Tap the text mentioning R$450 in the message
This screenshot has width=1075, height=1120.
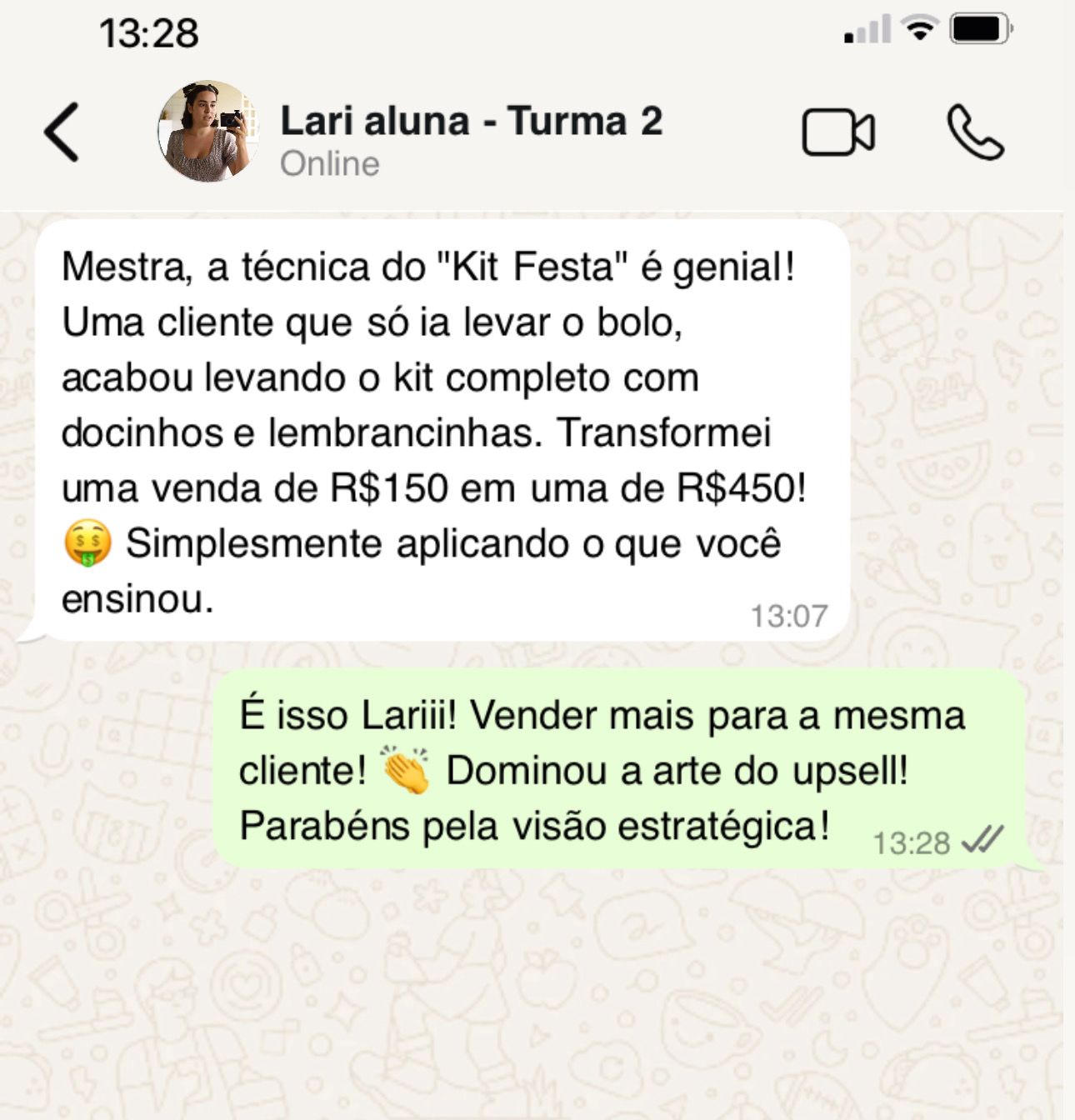[733, 488]
